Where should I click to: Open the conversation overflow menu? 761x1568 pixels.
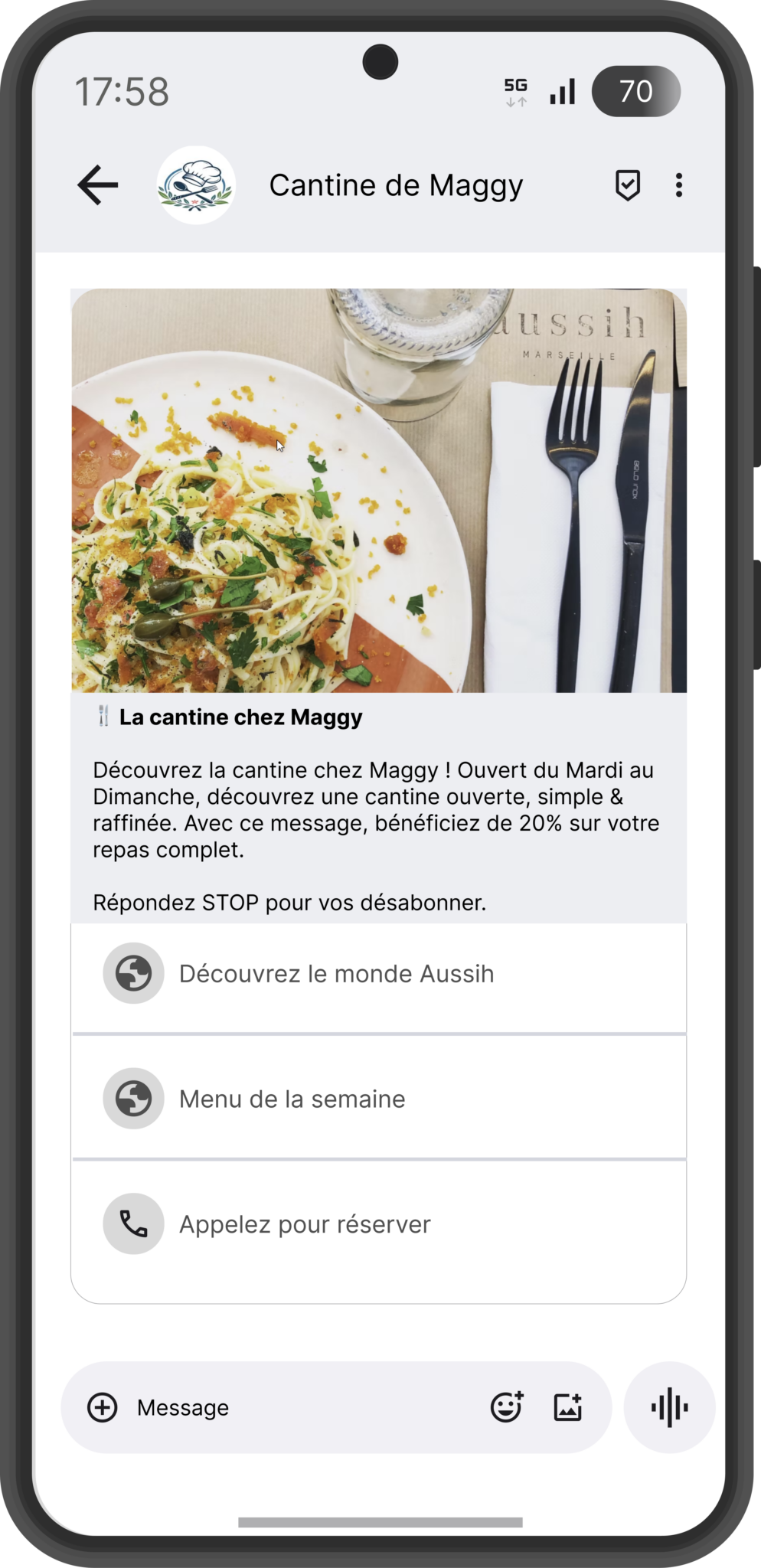coord(678,185)
